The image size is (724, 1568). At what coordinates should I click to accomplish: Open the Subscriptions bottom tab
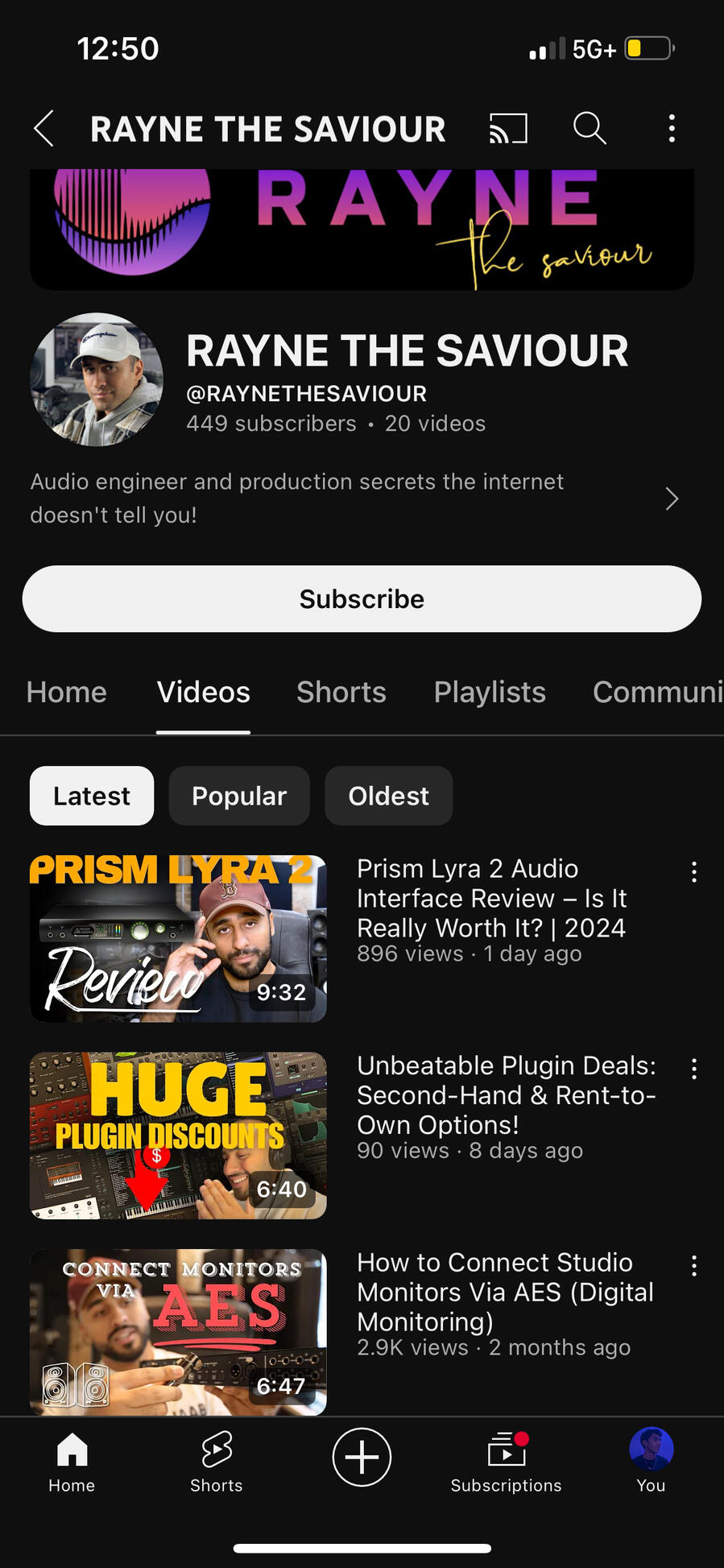pyautogui.click(x=506, y=1462)
